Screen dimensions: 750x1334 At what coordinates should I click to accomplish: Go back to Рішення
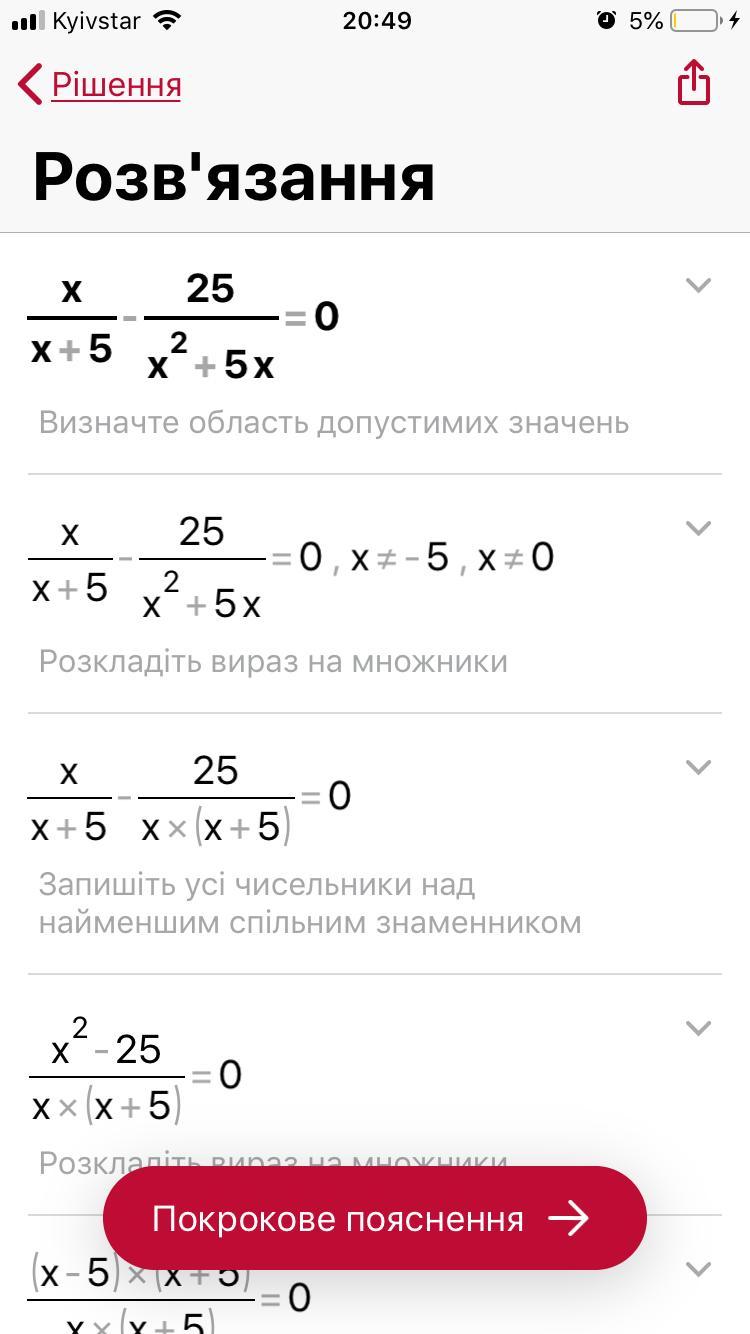[x=99, y=84]
